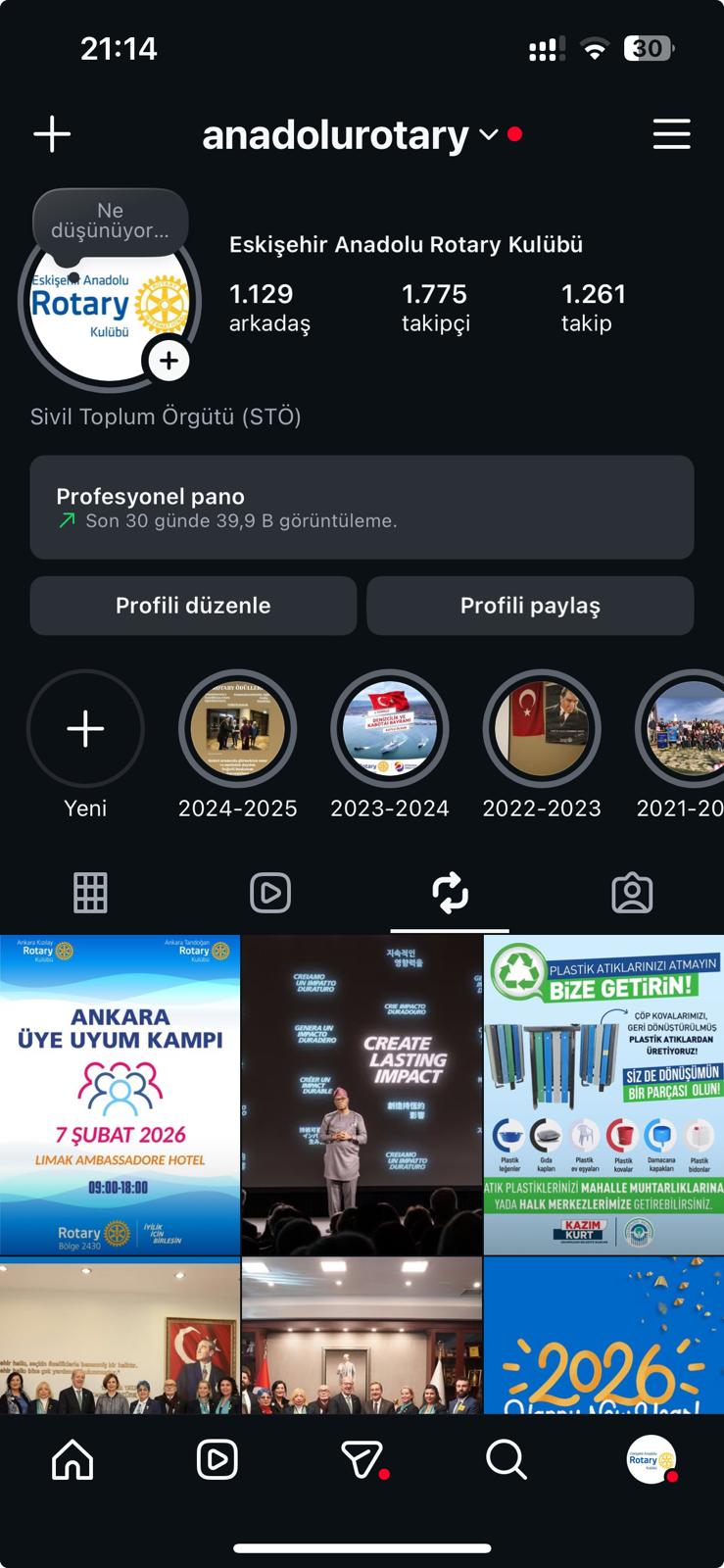Open the 2024-2025 story highlight
Image resolution: width=724 pixels, height=1568 pixels.
coord(237,730)
